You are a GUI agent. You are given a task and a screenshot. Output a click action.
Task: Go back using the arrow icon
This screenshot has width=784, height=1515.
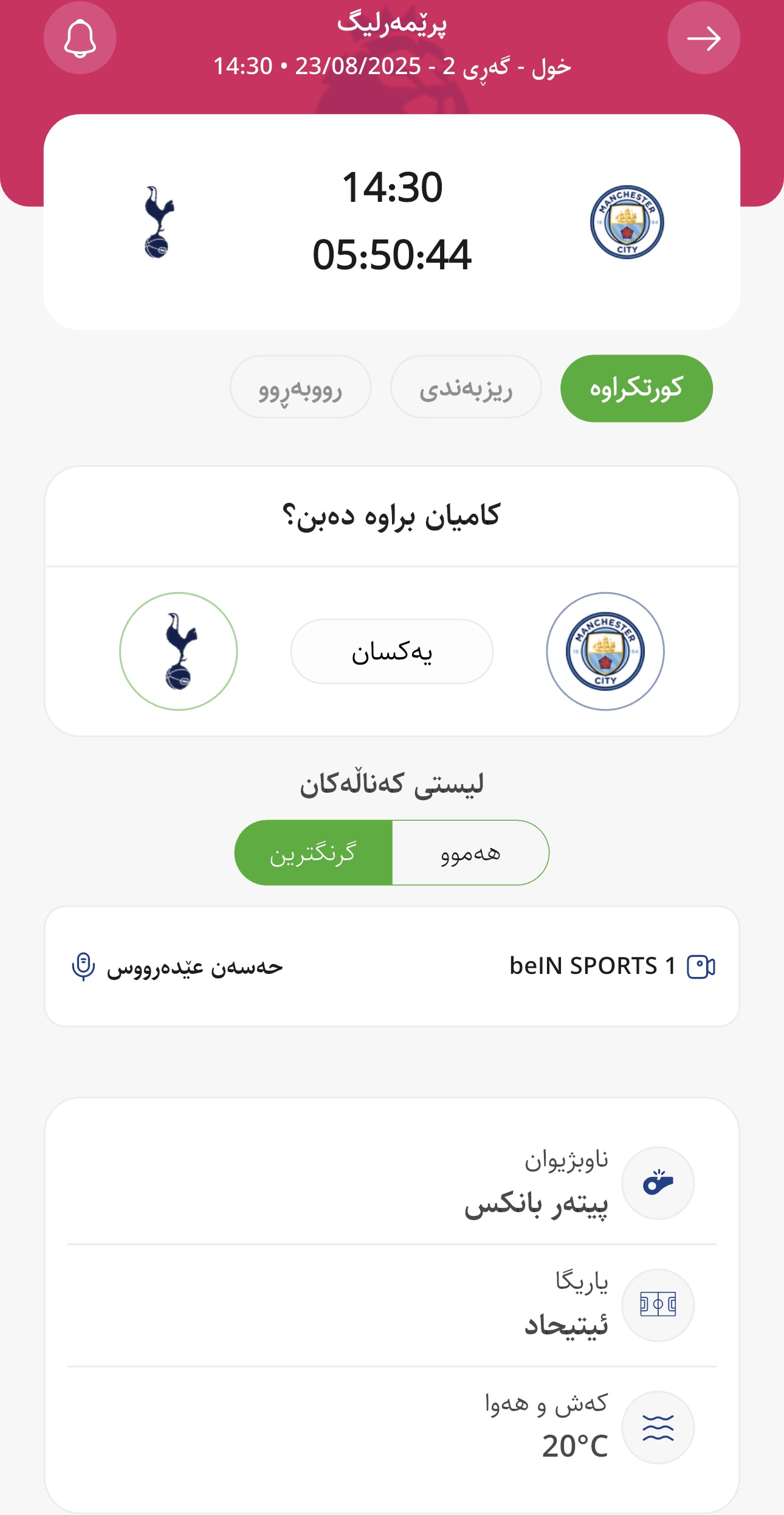click(x=703, y=38)
